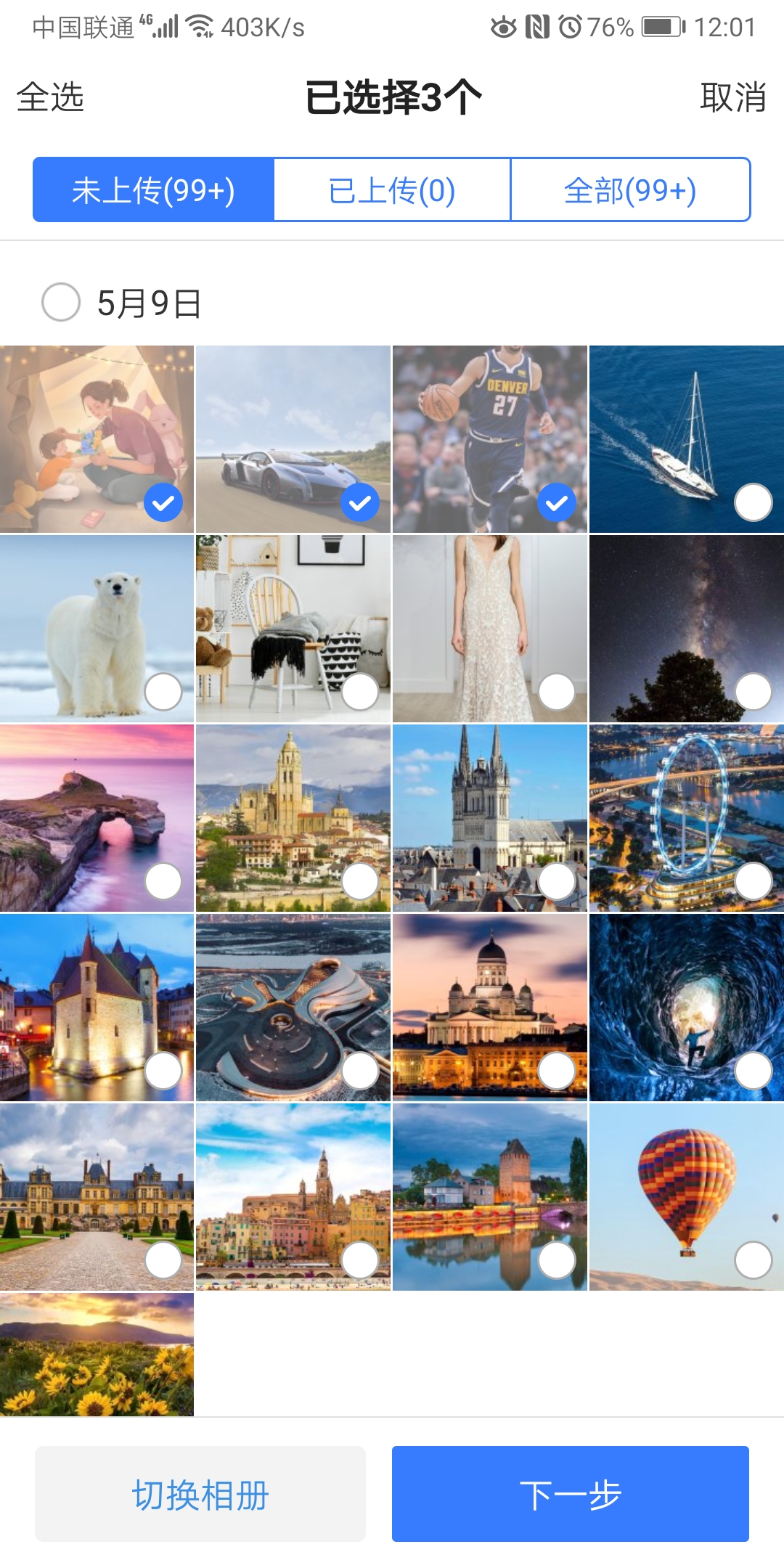This screenshot has width=784, height=1568.
Task: Uncheck the sports car photo
Action: click(x=360, y=502)
